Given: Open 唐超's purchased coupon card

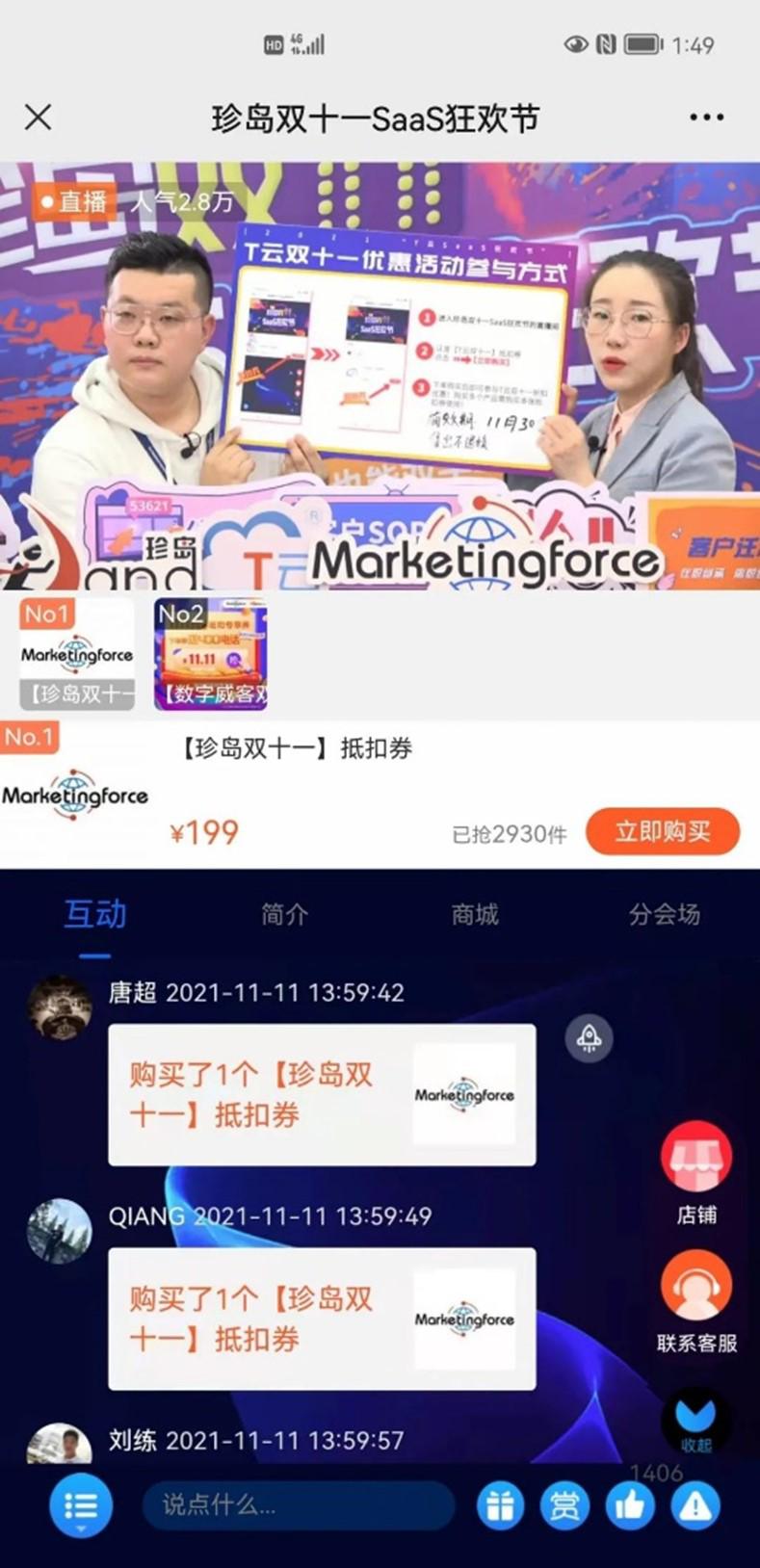Looking at the screenshot, I should coord(322,1095).
